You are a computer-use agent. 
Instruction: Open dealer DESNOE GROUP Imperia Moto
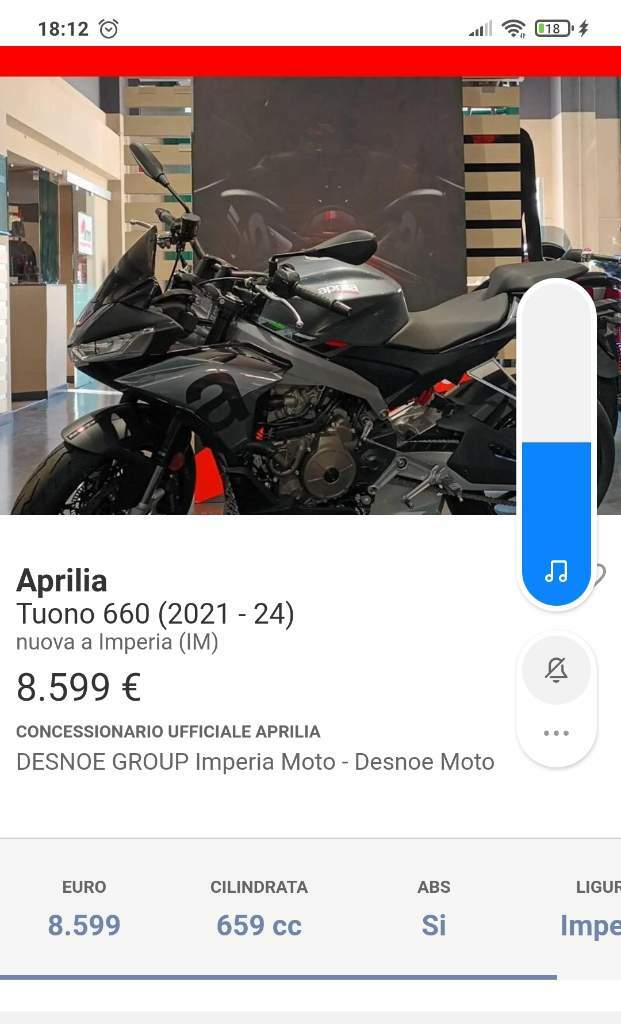point(255,761)
